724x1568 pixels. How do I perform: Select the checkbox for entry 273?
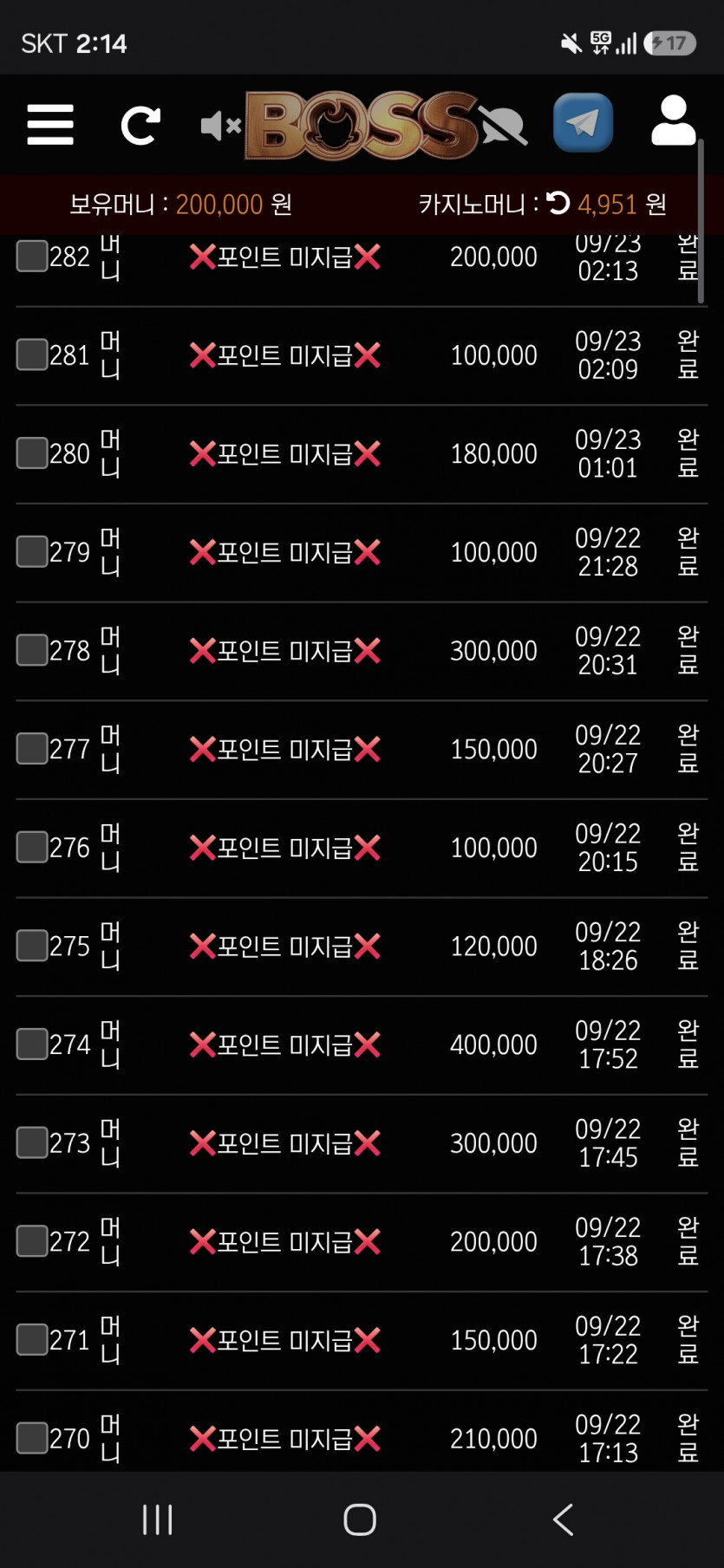click(x=32, y=1142)
